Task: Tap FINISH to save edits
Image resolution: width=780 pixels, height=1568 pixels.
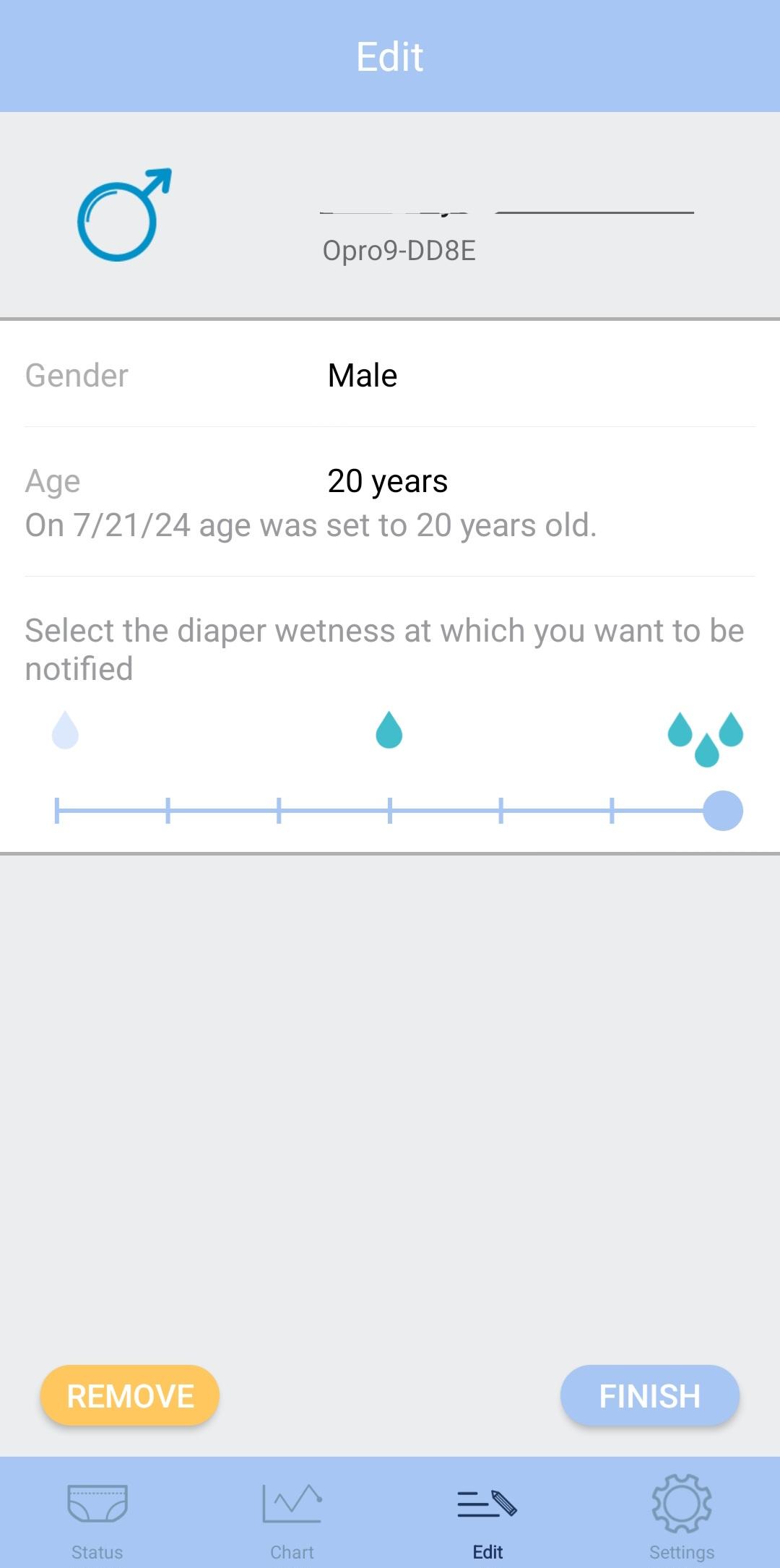Action: click(650, 1395)
